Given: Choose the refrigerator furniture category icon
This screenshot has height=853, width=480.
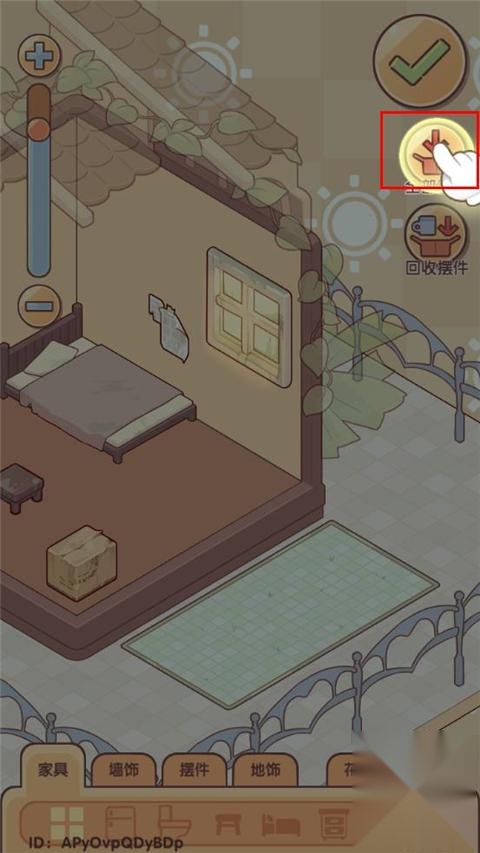Looking at the screenshot, I should (120, 823).
